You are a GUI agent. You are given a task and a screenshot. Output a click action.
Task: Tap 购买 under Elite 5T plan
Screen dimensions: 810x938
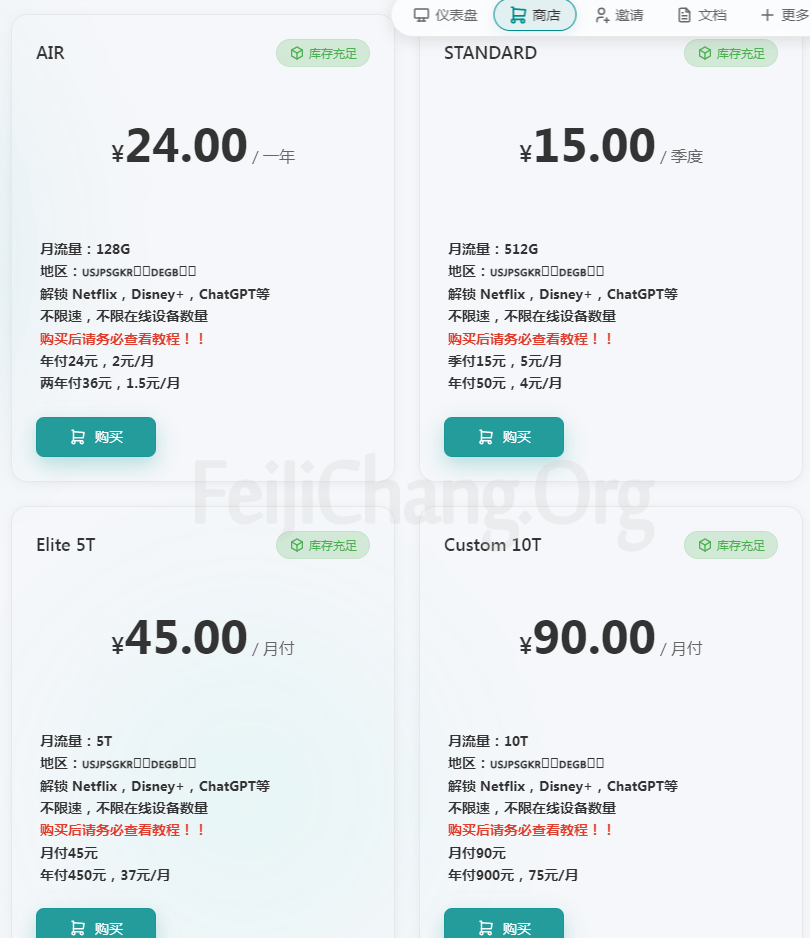96,926
